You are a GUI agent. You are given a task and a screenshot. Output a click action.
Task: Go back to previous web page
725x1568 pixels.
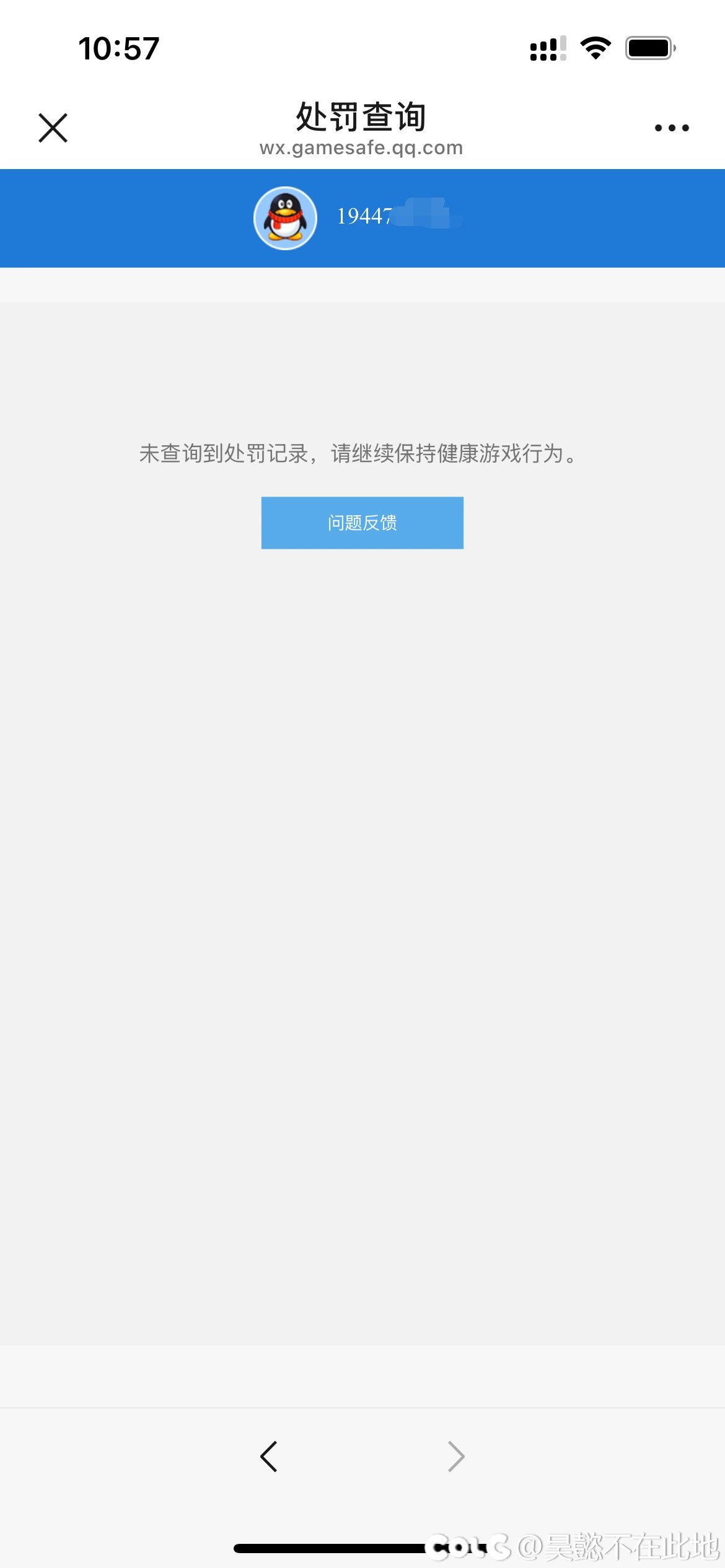coord(269,1457)
